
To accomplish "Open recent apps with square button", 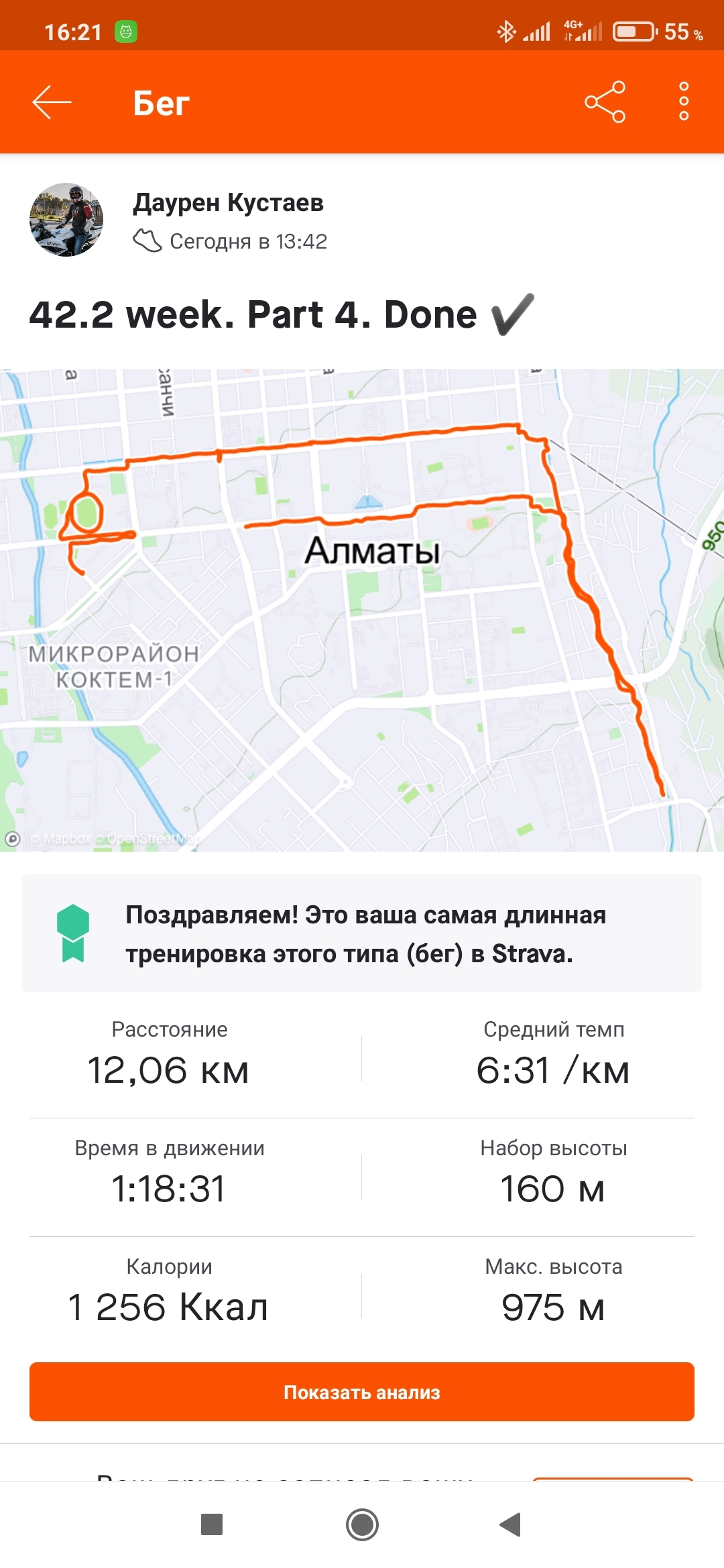I will (212, 1524).
